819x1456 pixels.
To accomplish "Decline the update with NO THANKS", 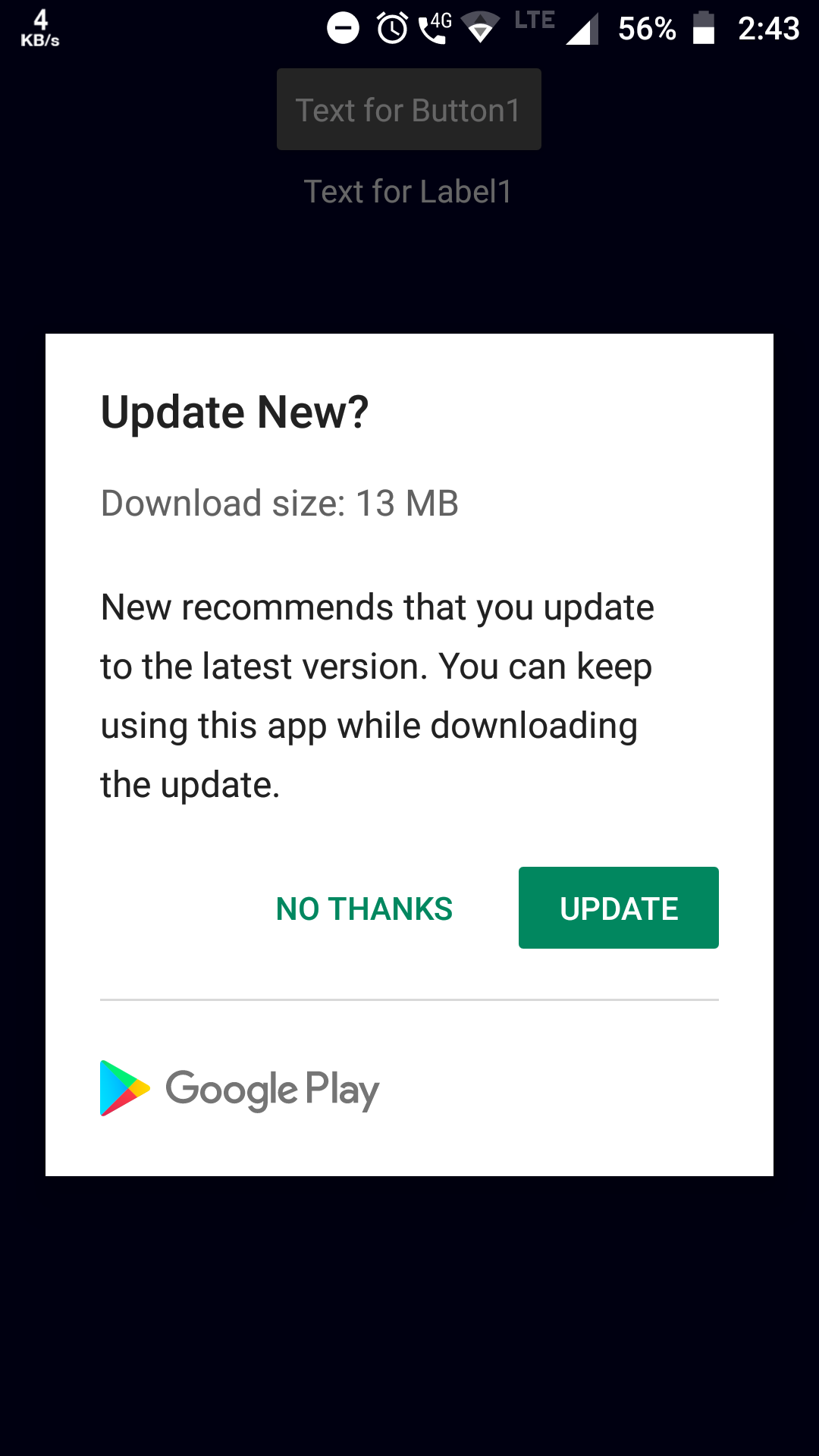I will click(364, 908).
